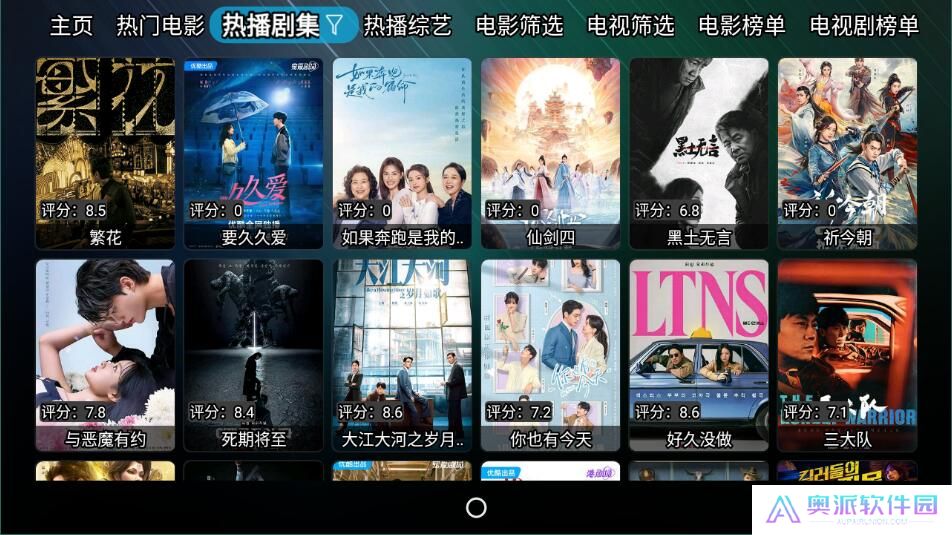Screen dimensions: 952x535
Task: Open the 好久没做 LTNS card
Action: click(699, 355)
